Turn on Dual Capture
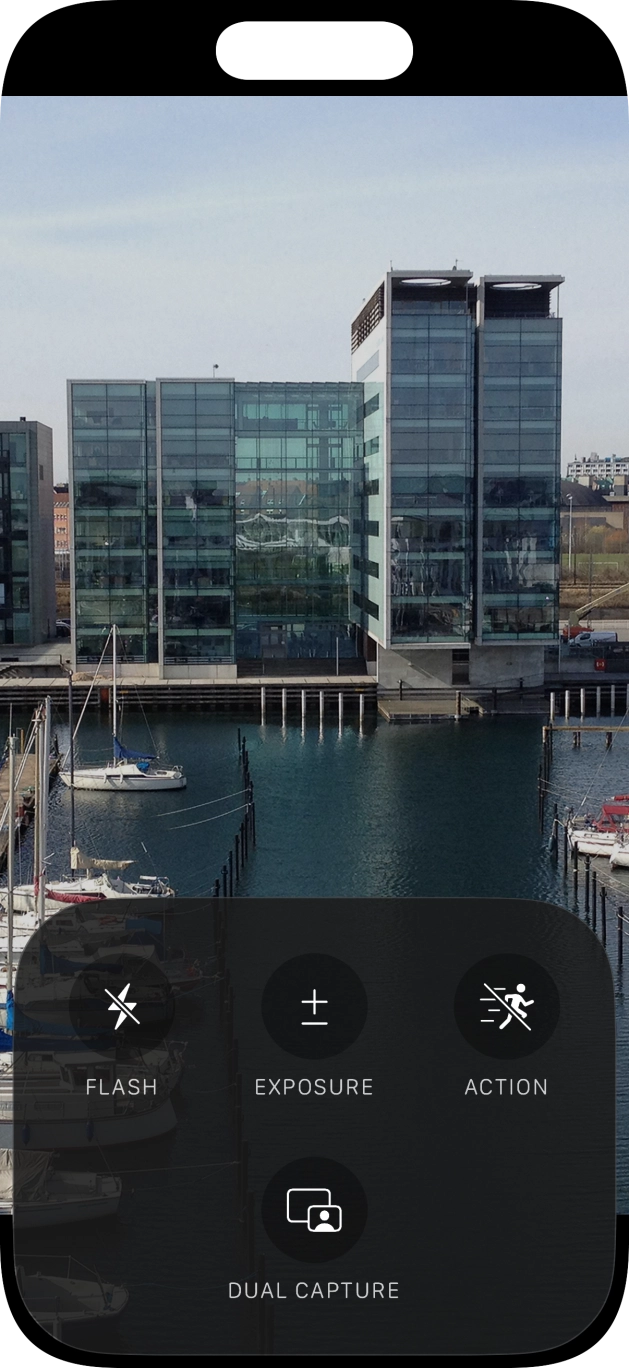 314,1210
